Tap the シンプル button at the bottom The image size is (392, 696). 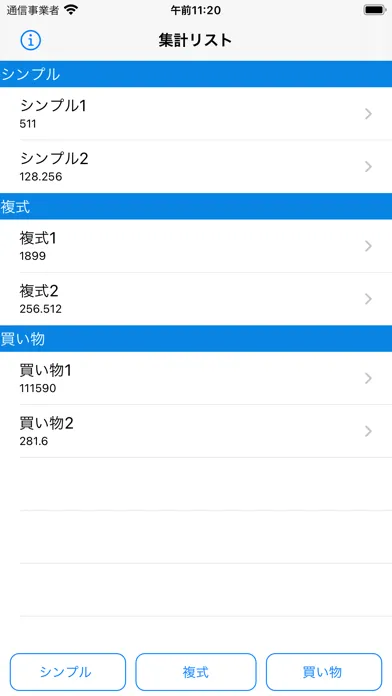click(x=68, y=672)
